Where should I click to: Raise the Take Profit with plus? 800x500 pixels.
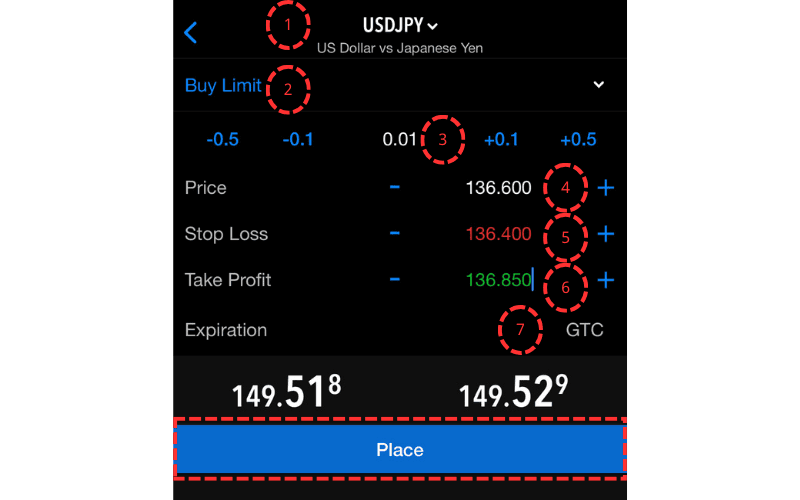[605, 280]
